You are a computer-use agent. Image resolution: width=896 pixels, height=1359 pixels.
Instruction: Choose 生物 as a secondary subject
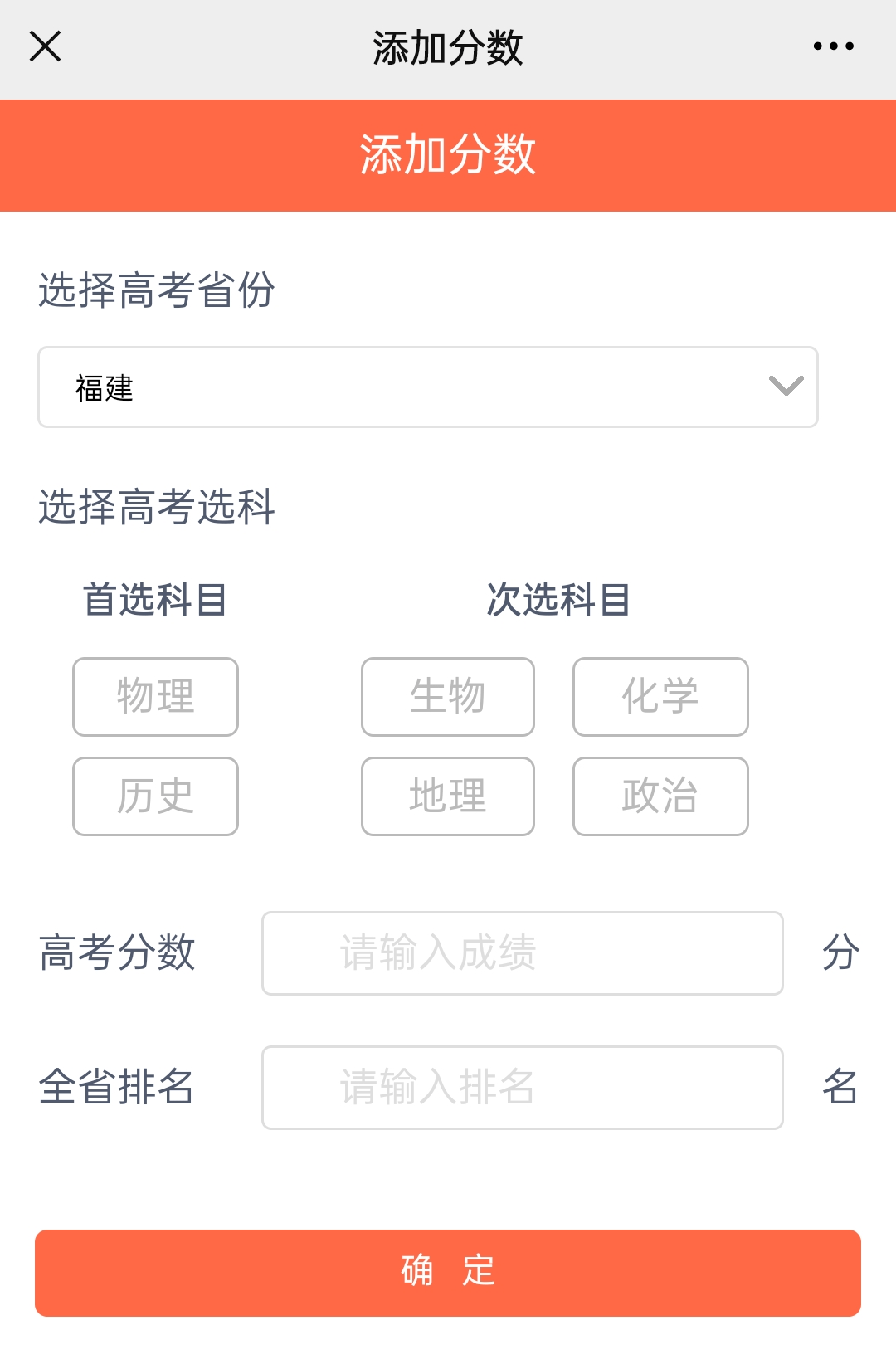448,697
